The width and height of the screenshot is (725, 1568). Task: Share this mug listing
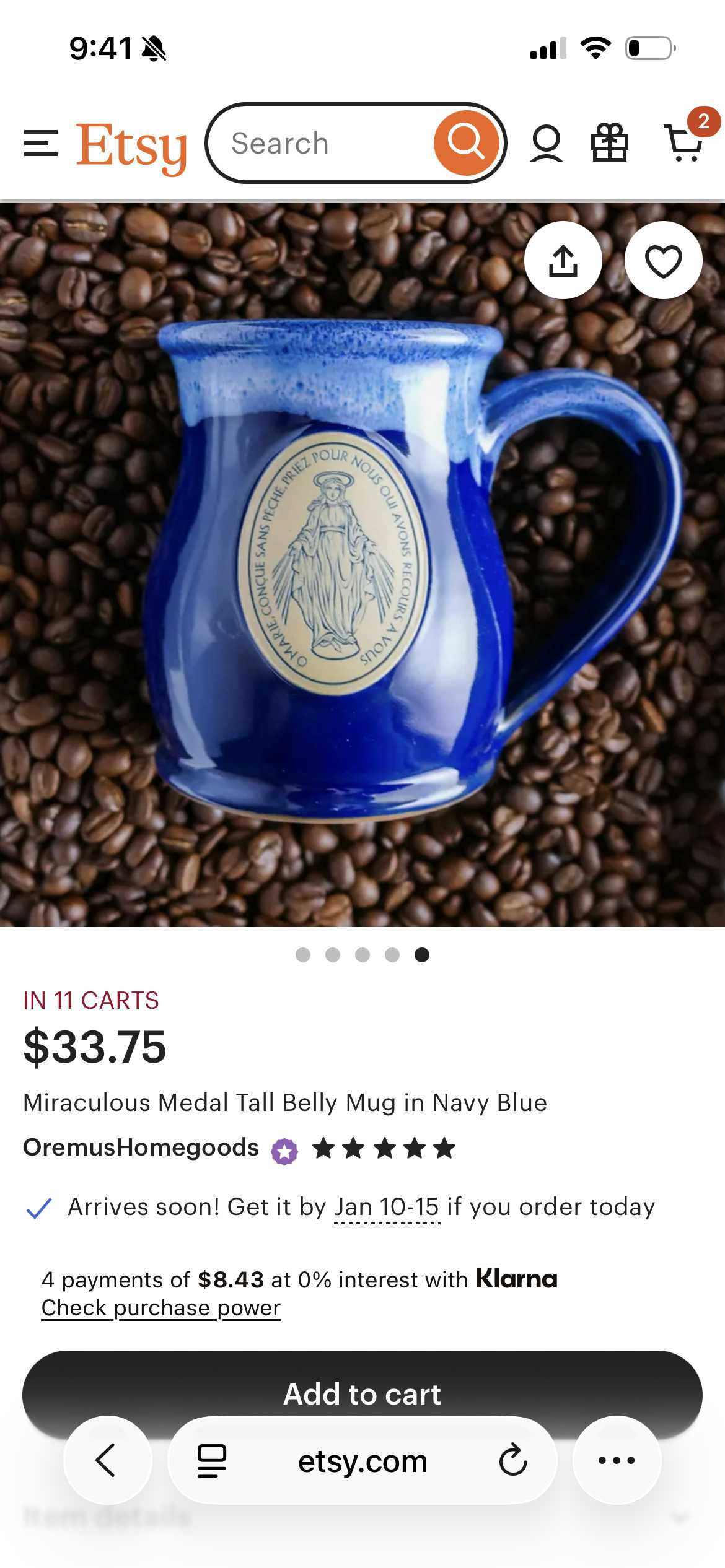[563, 260]
